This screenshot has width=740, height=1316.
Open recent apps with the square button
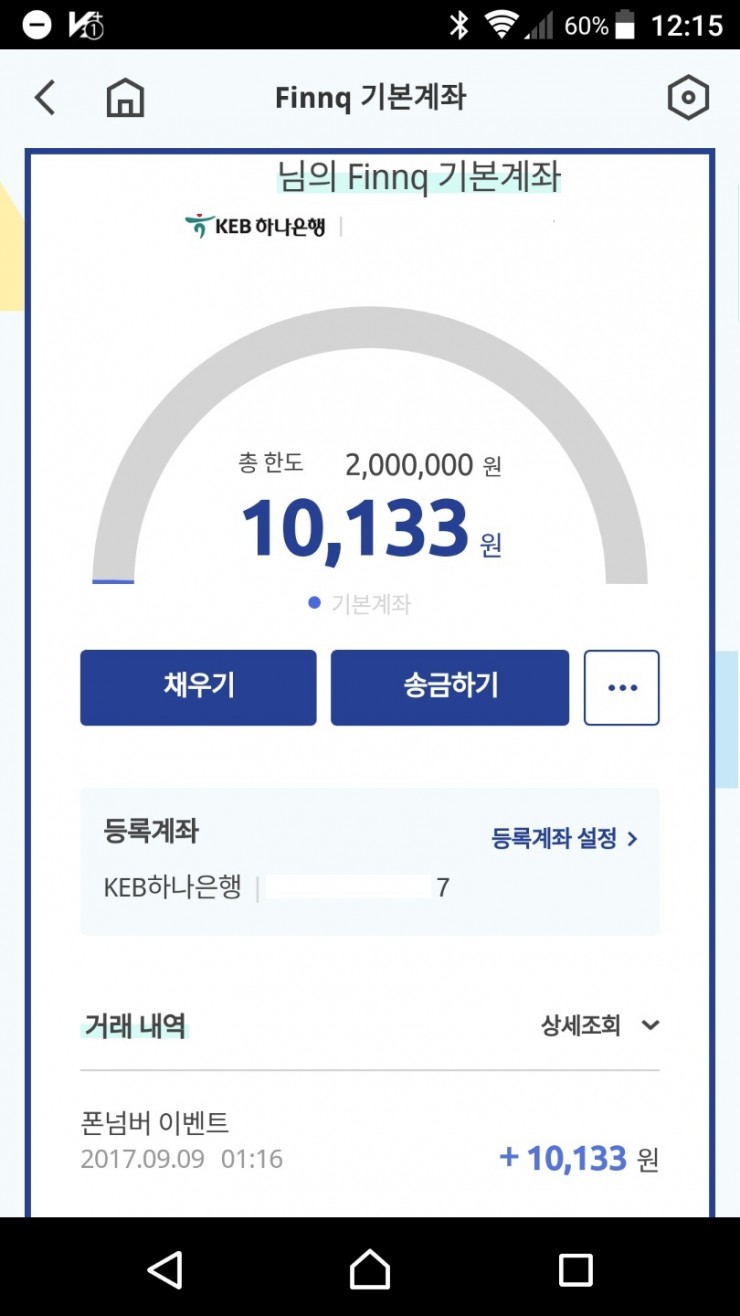[x=575, y=1269]
